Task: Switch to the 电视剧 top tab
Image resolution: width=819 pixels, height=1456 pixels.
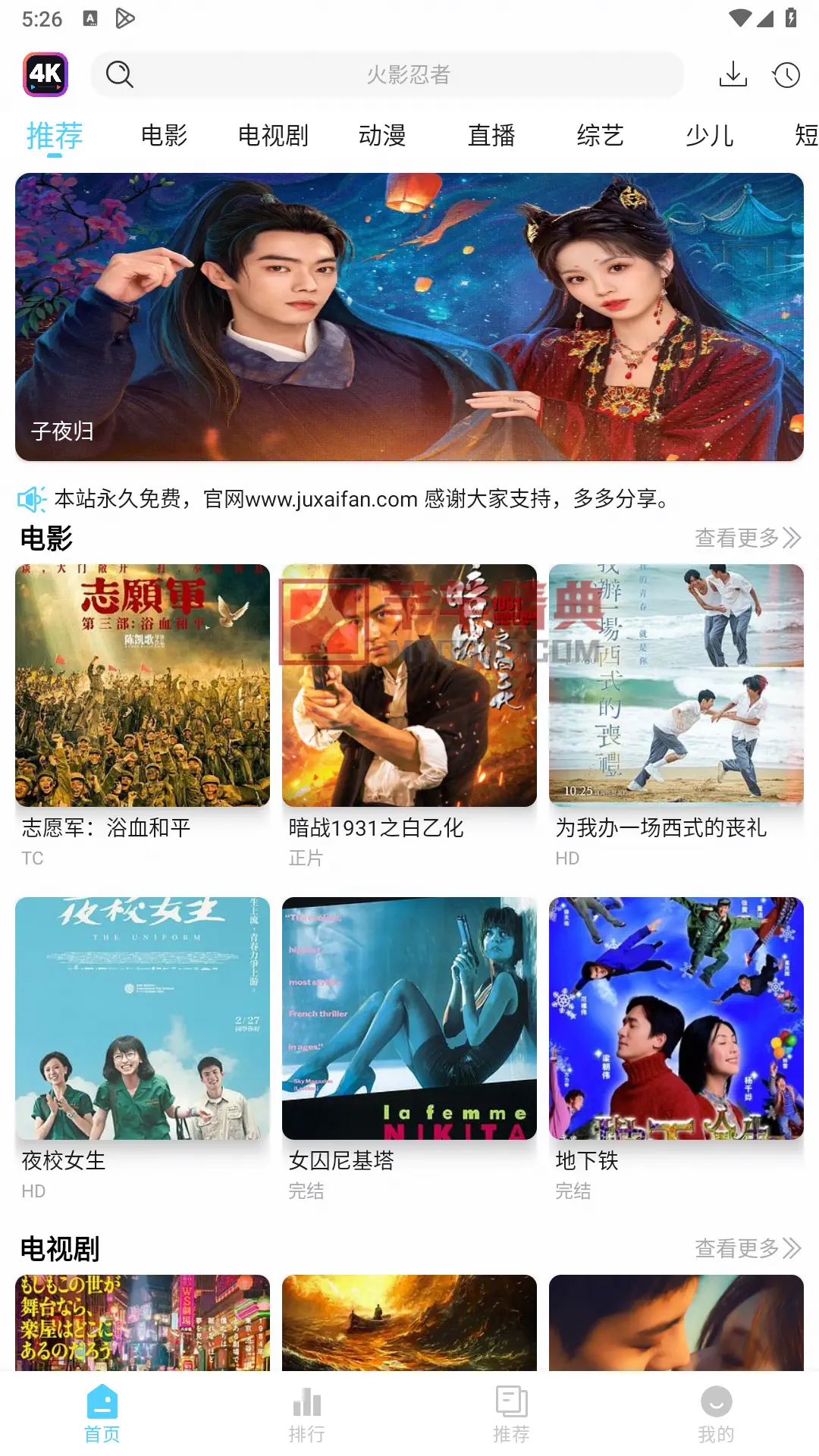Action: coord(273,136)
